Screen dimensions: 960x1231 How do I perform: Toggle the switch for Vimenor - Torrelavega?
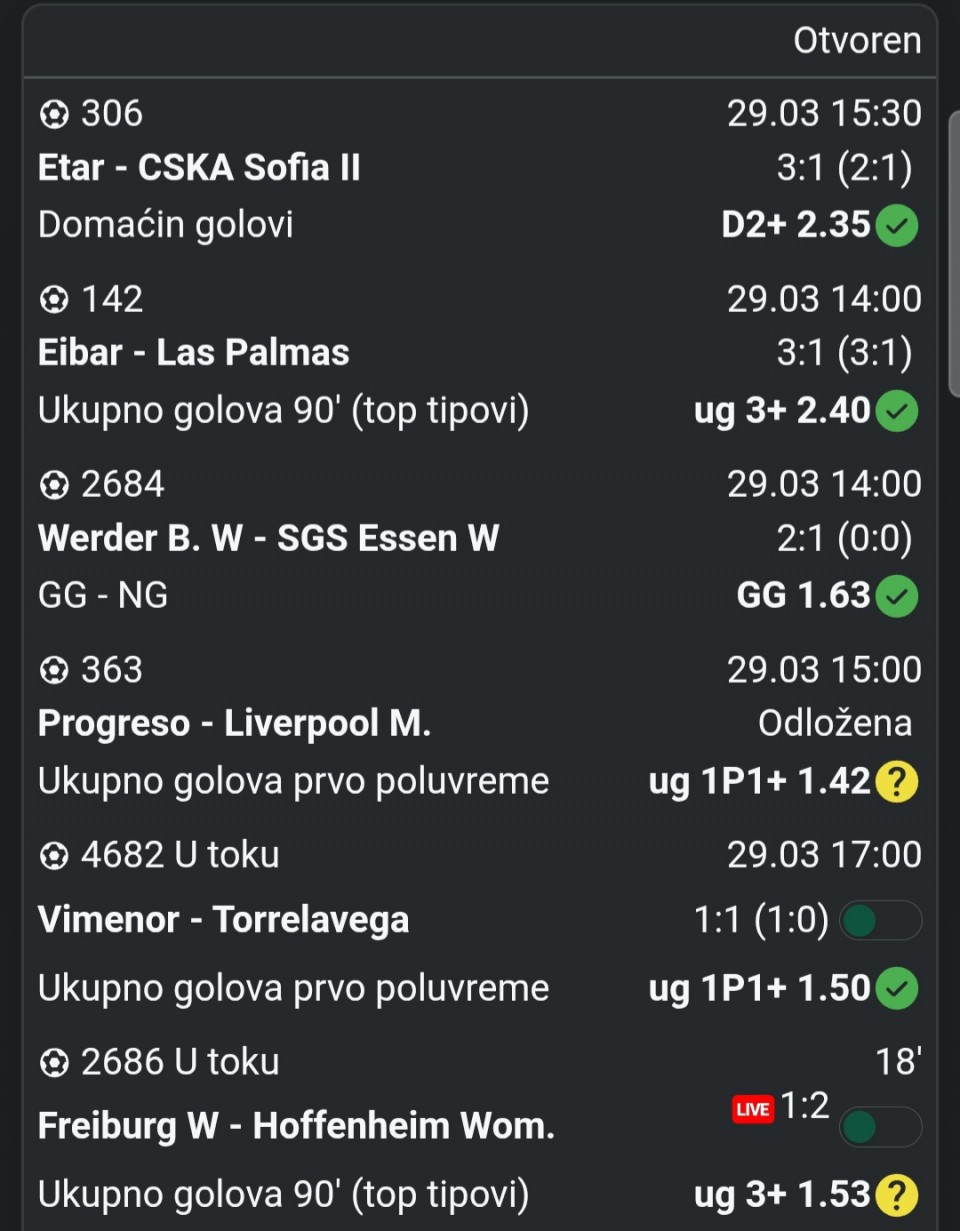[879, 920]
